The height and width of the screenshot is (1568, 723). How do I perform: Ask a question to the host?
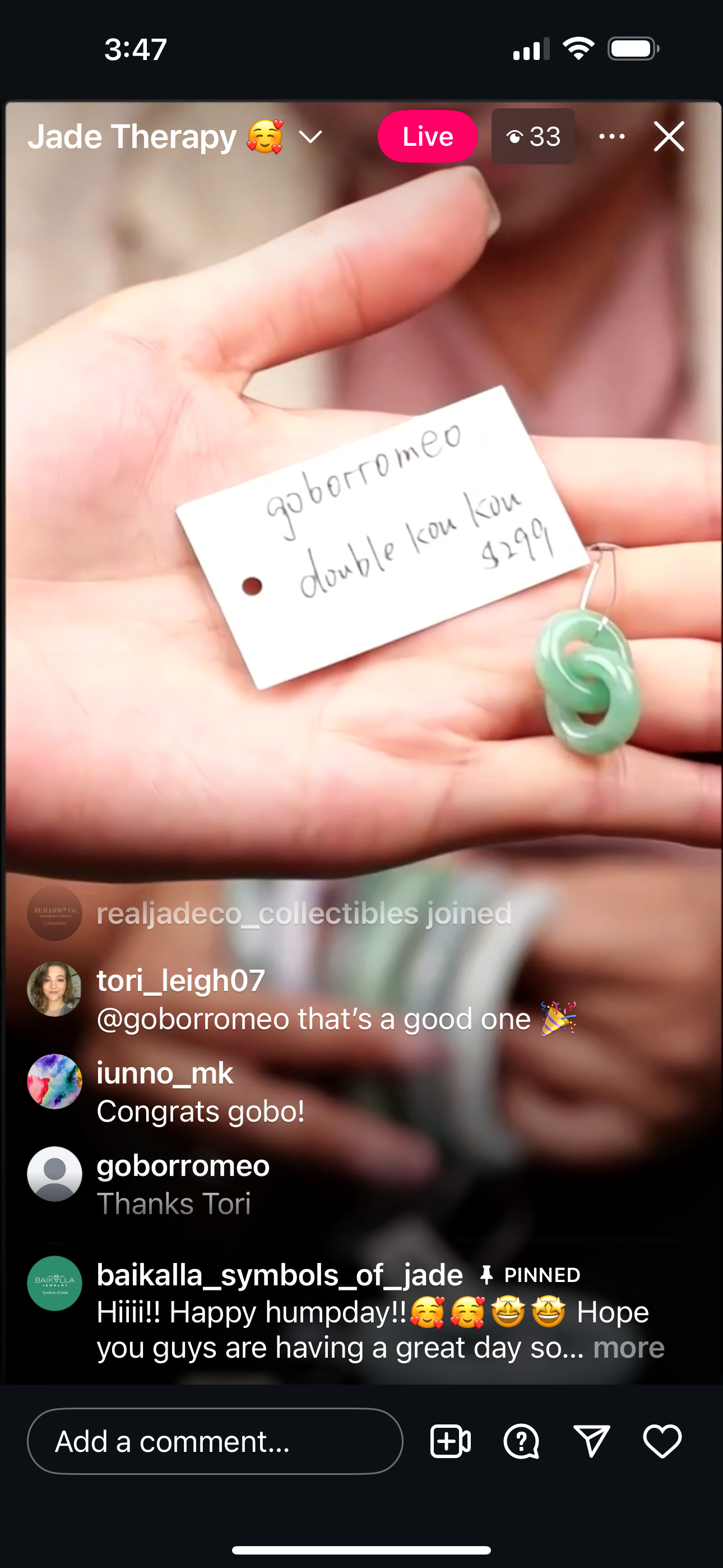(x=521, y=1441)
